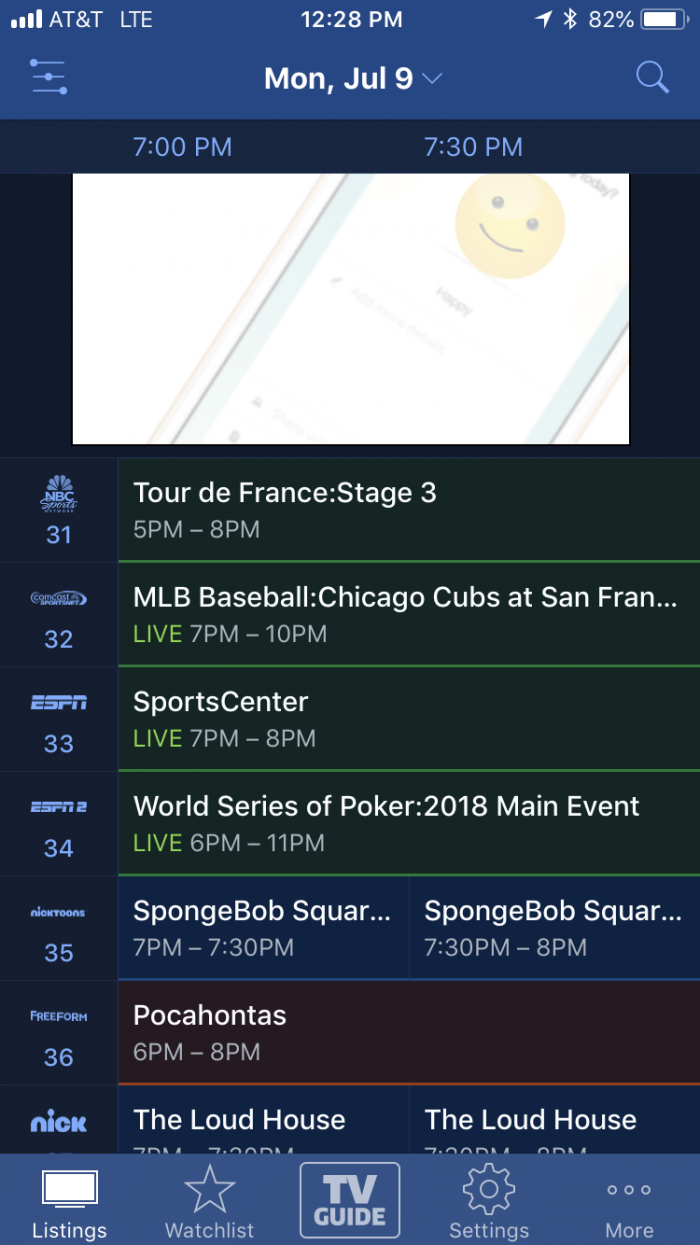Tap the video ad banner

(x=351, y=308)
